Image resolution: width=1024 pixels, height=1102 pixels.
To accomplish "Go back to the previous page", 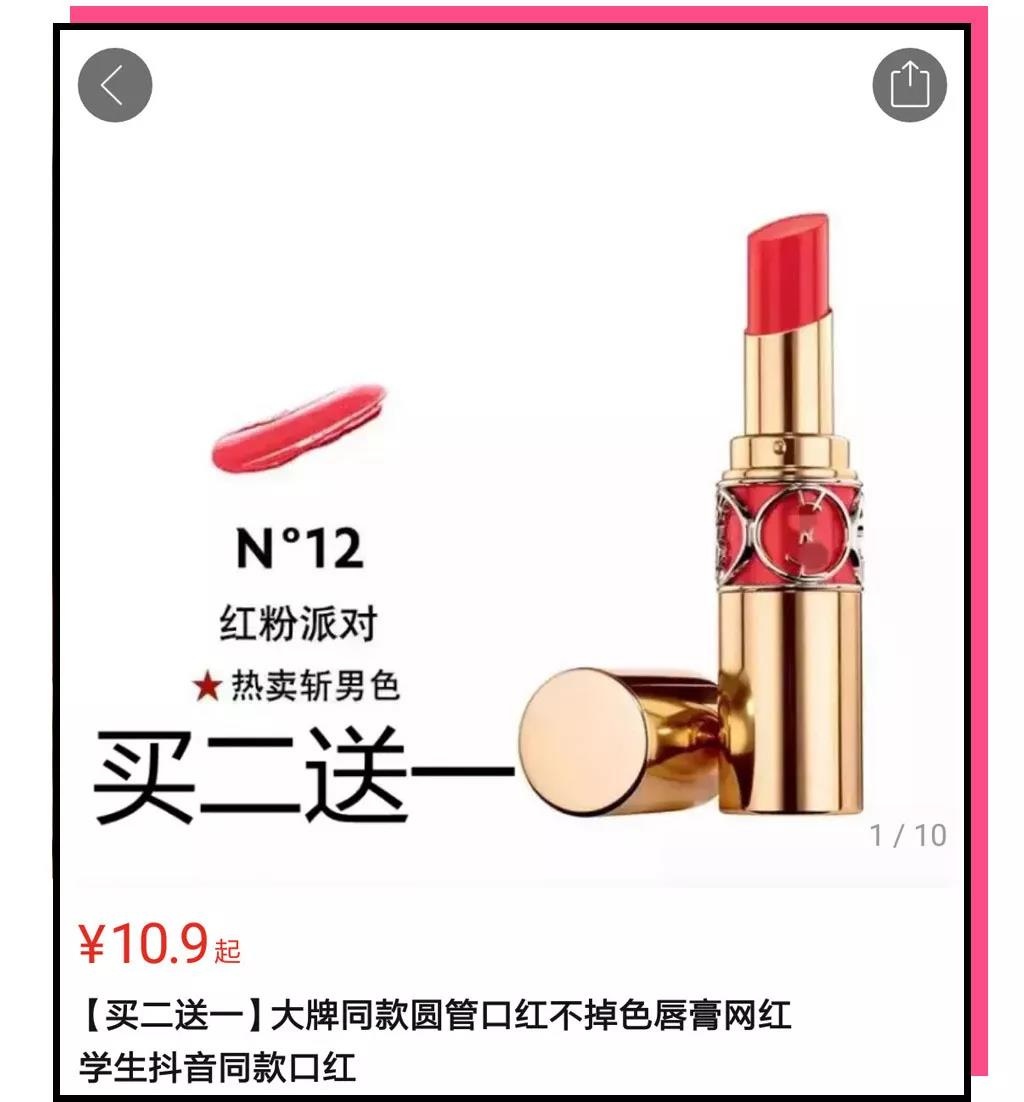I will point(115,85).
